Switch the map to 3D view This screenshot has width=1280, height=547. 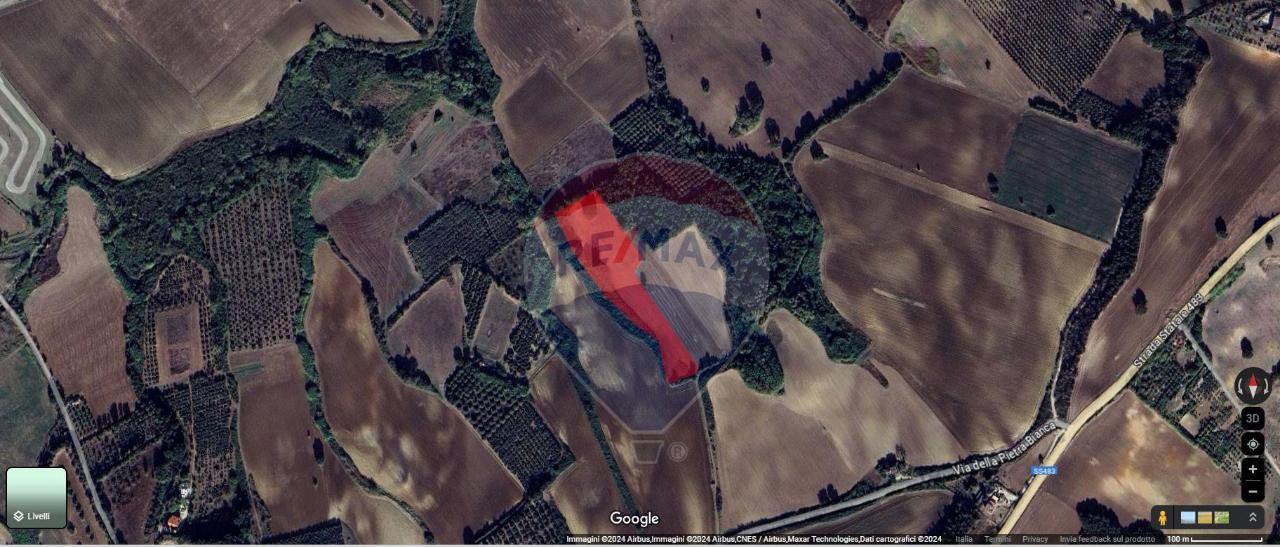[x=1253, y=418]
